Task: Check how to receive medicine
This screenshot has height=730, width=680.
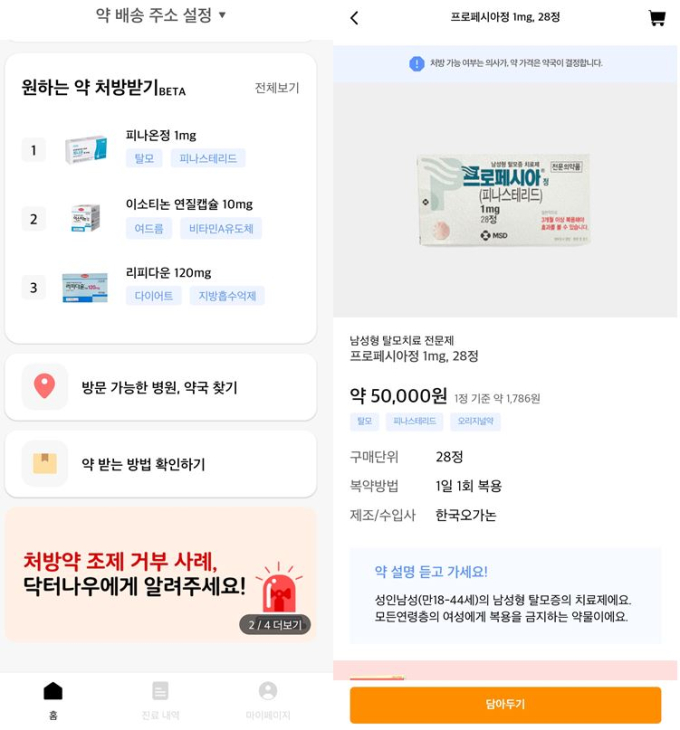Action: click(160, 464)
